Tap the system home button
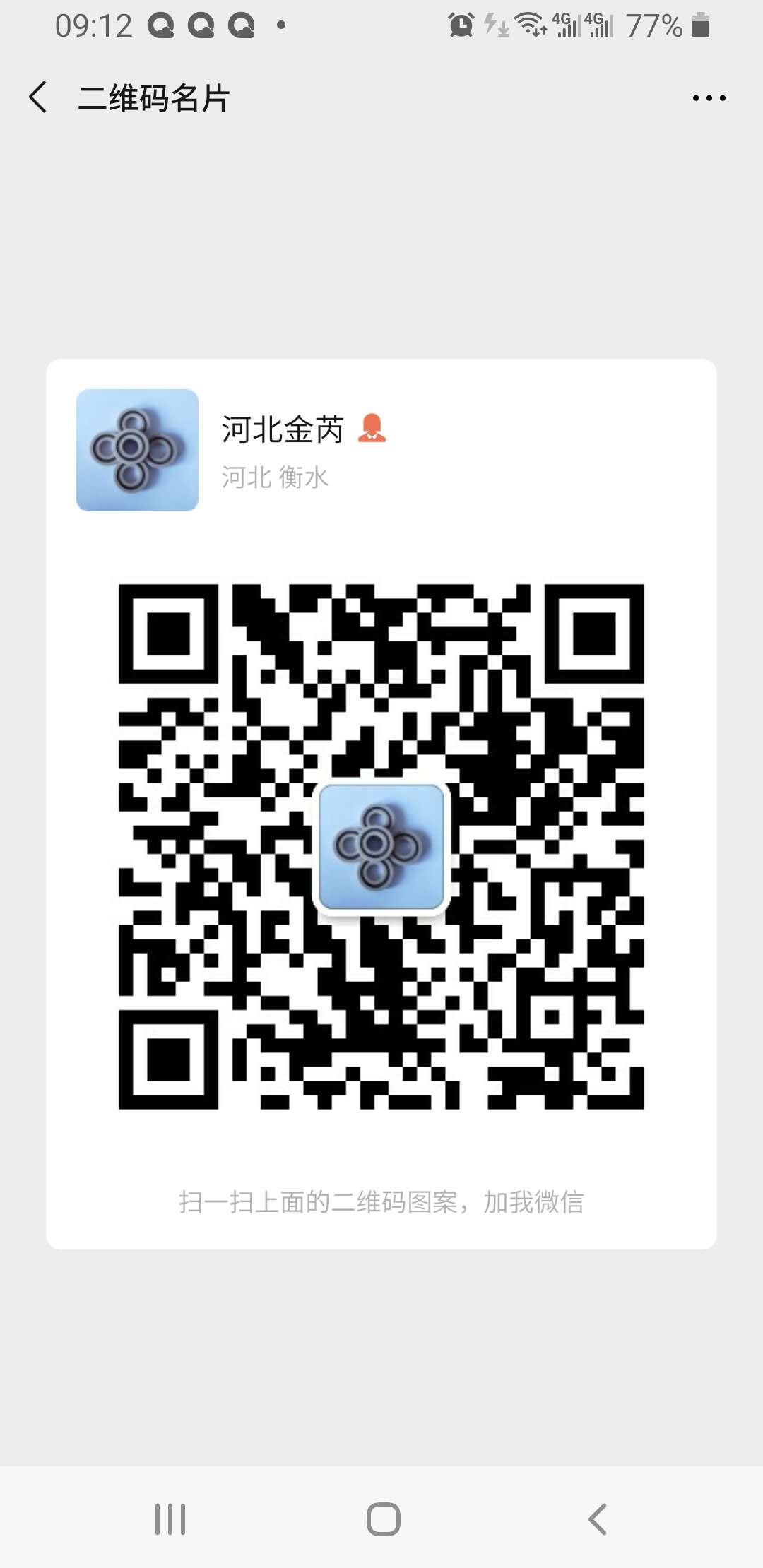 [x=383, y=1519]
